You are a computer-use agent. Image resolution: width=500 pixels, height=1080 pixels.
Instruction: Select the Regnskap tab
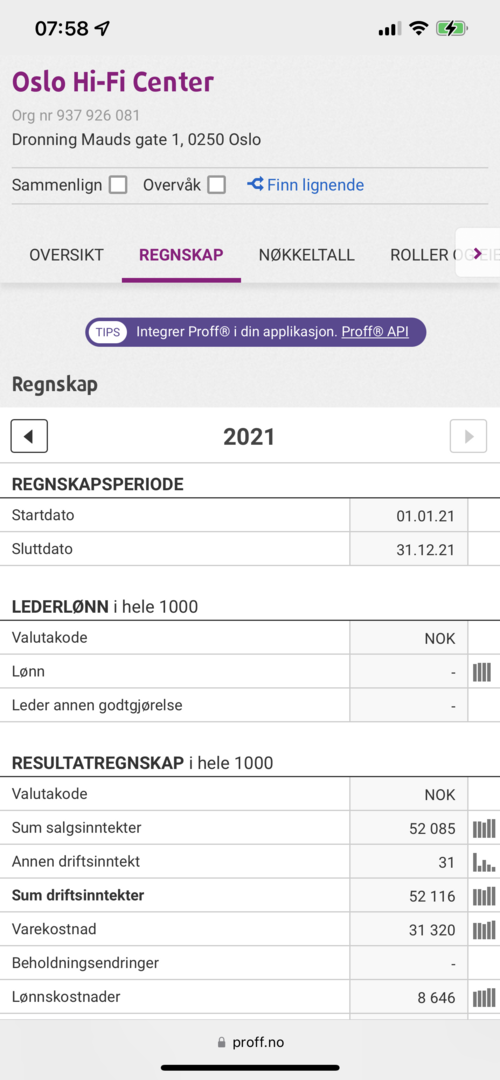[181, 255]
